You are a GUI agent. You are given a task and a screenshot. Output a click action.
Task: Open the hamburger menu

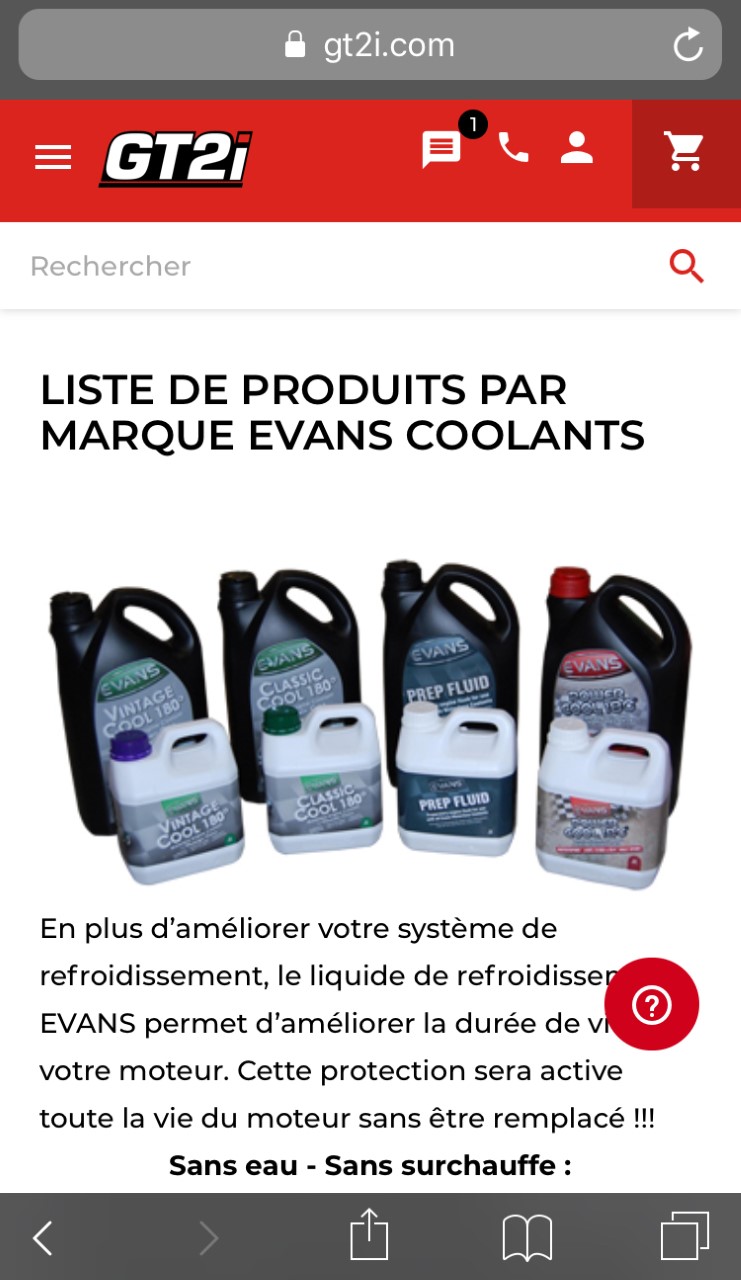[x=53, y=157]
